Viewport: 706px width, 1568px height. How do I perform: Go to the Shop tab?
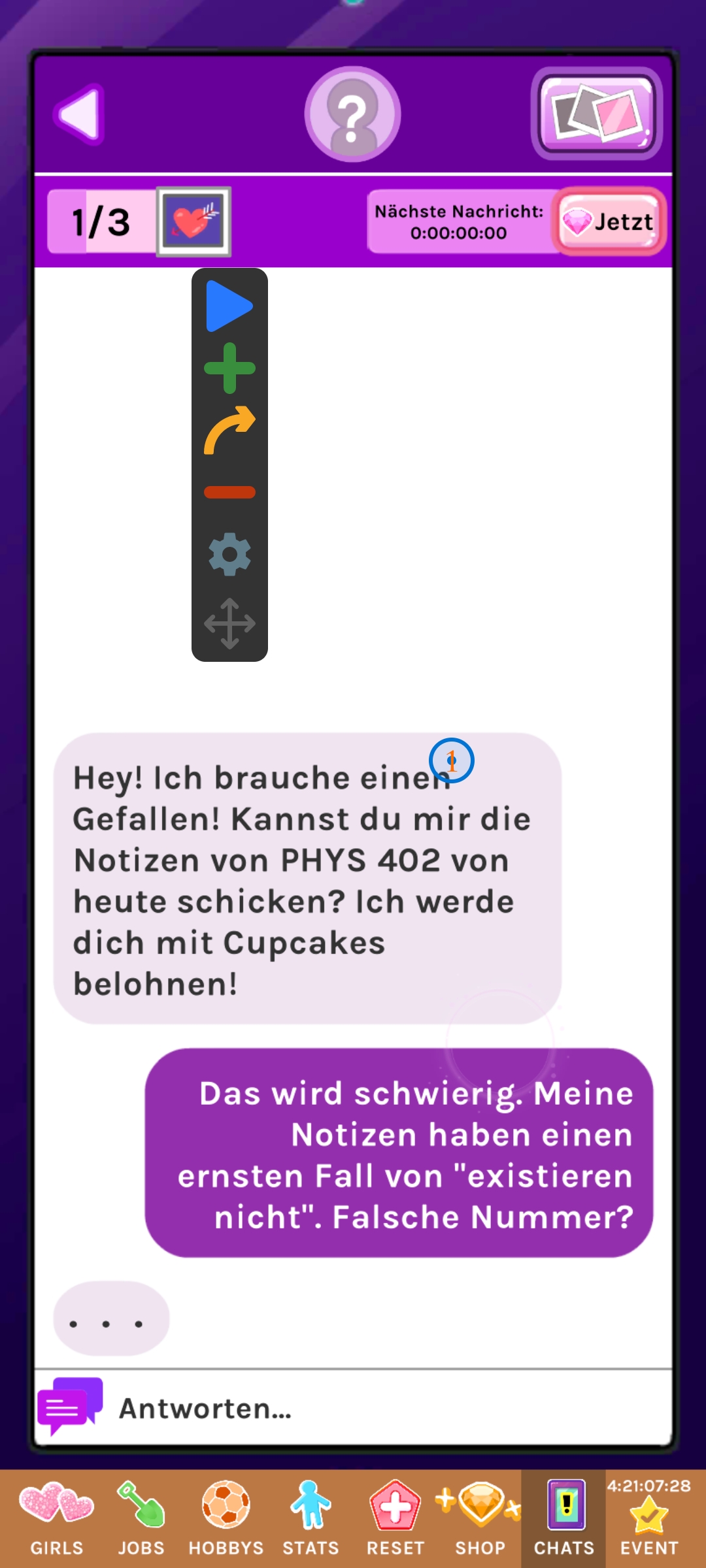pyautogui.click(x=480, y=1518)
